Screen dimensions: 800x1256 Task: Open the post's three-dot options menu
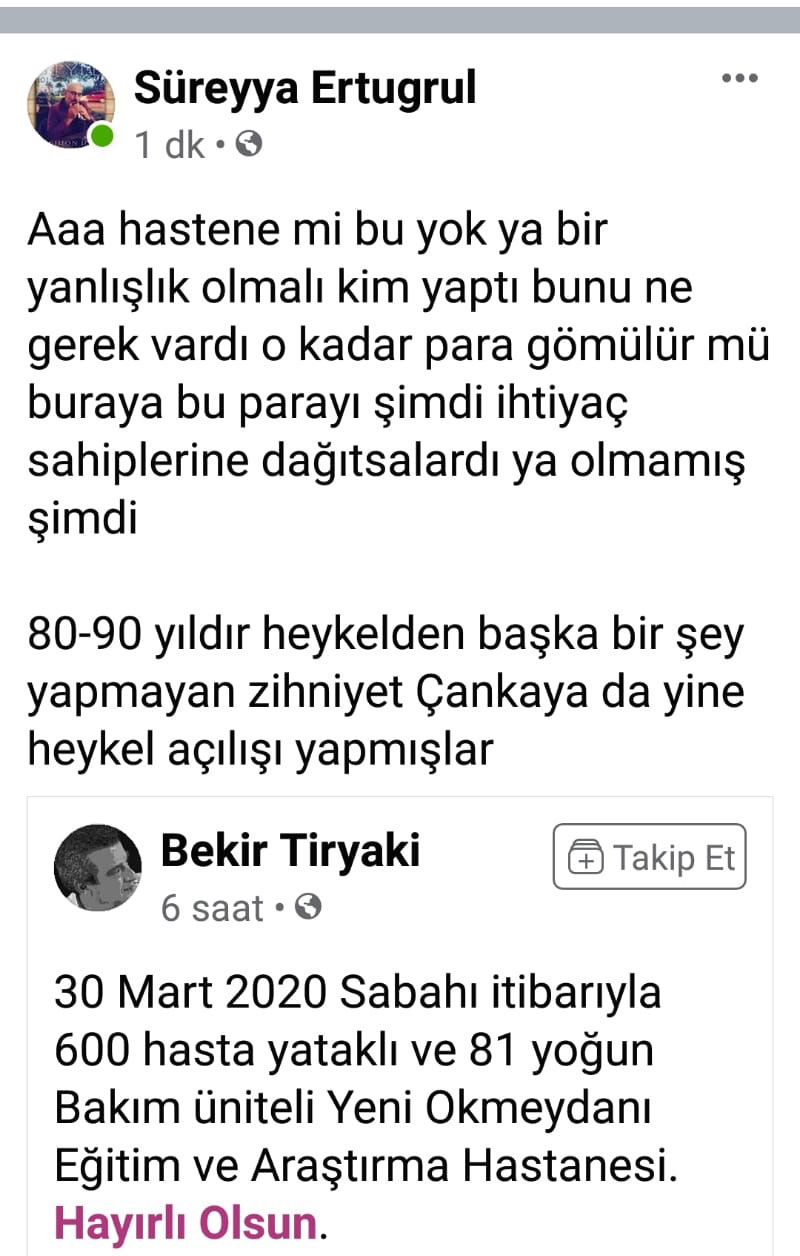point(740,78)
